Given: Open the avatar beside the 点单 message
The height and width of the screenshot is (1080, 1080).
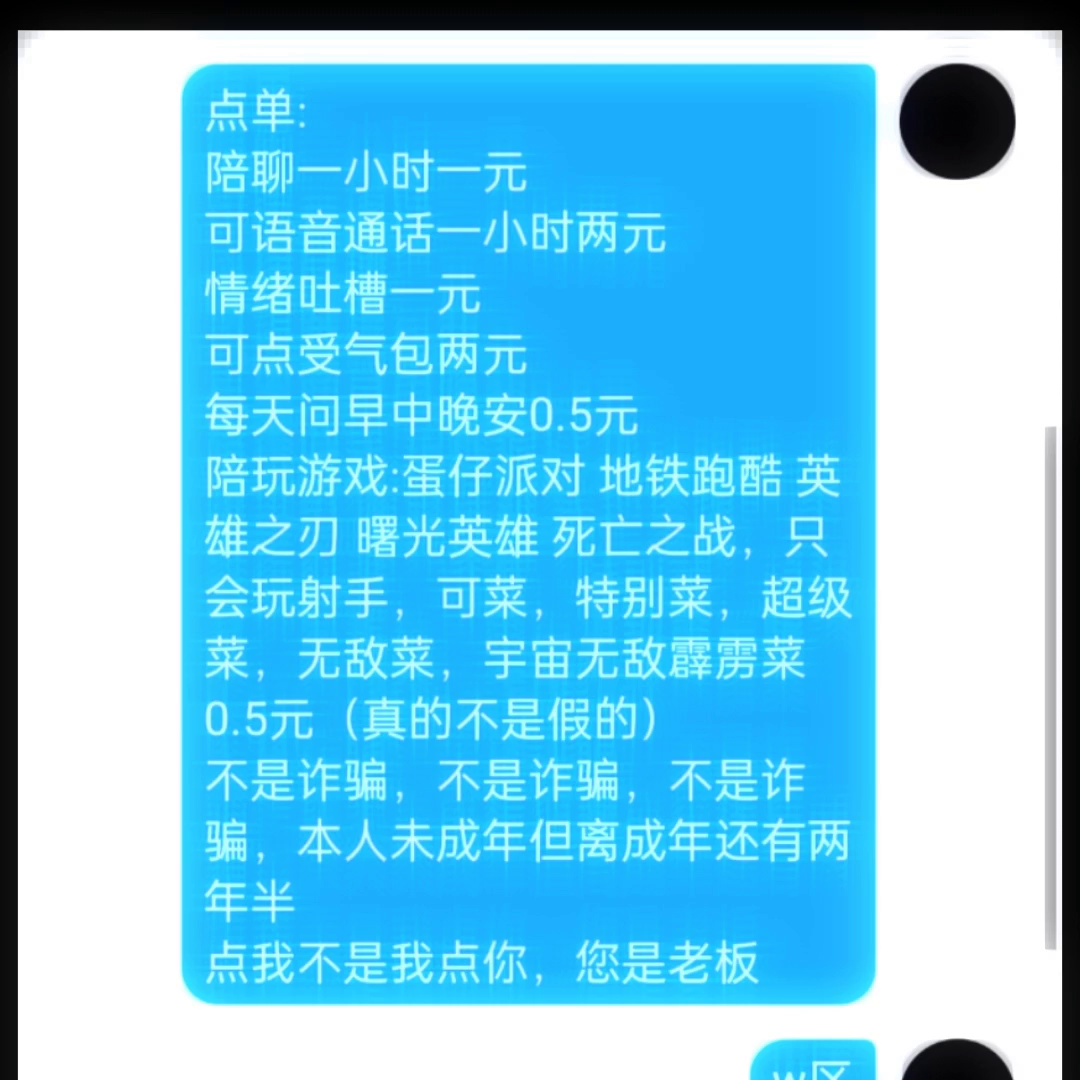Looking at the screenshot, I should point(957,121).
